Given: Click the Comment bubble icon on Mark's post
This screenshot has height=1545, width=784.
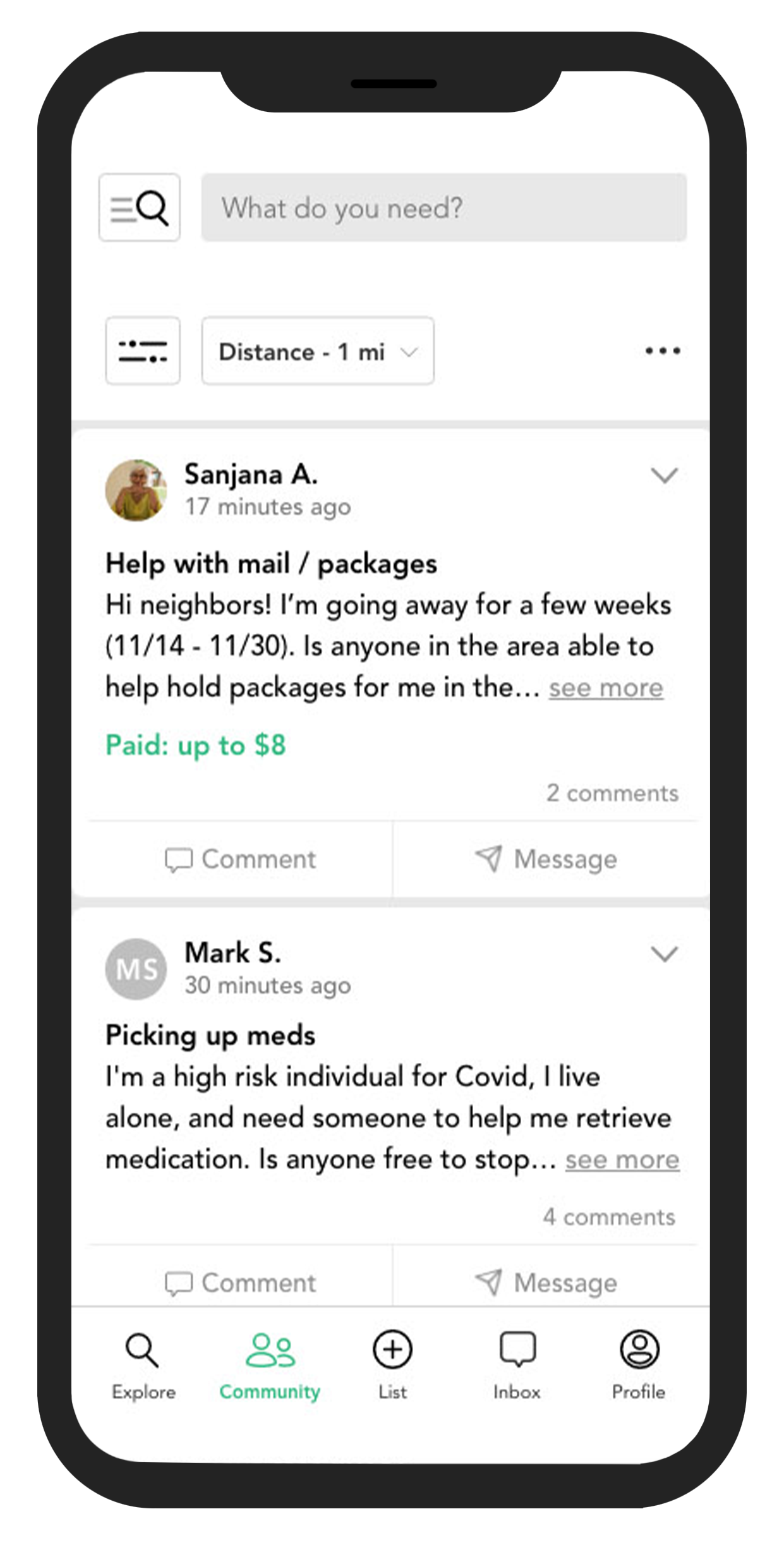Looking at the screenshot, I should pos(179,1281).
